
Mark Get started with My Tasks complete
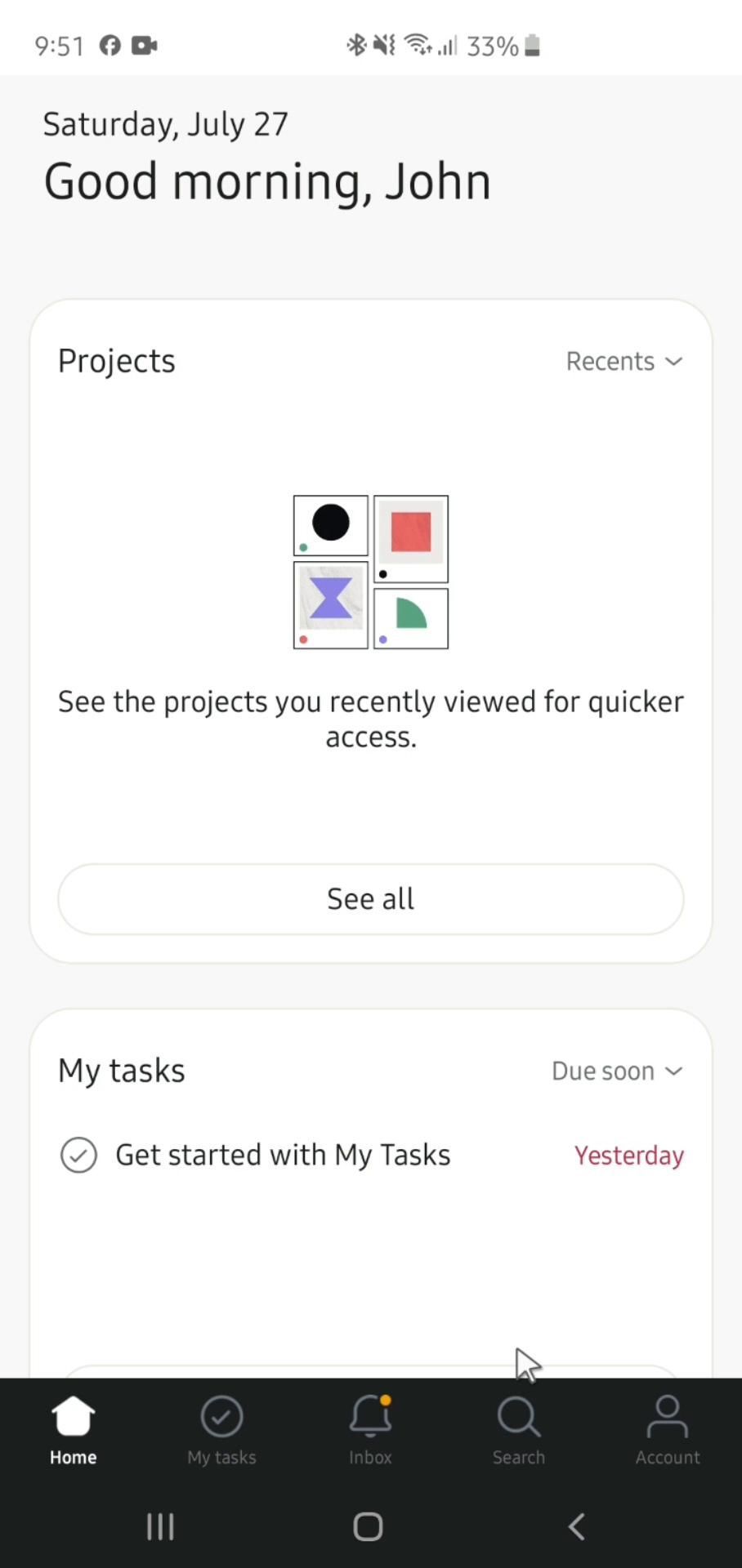79,1156
